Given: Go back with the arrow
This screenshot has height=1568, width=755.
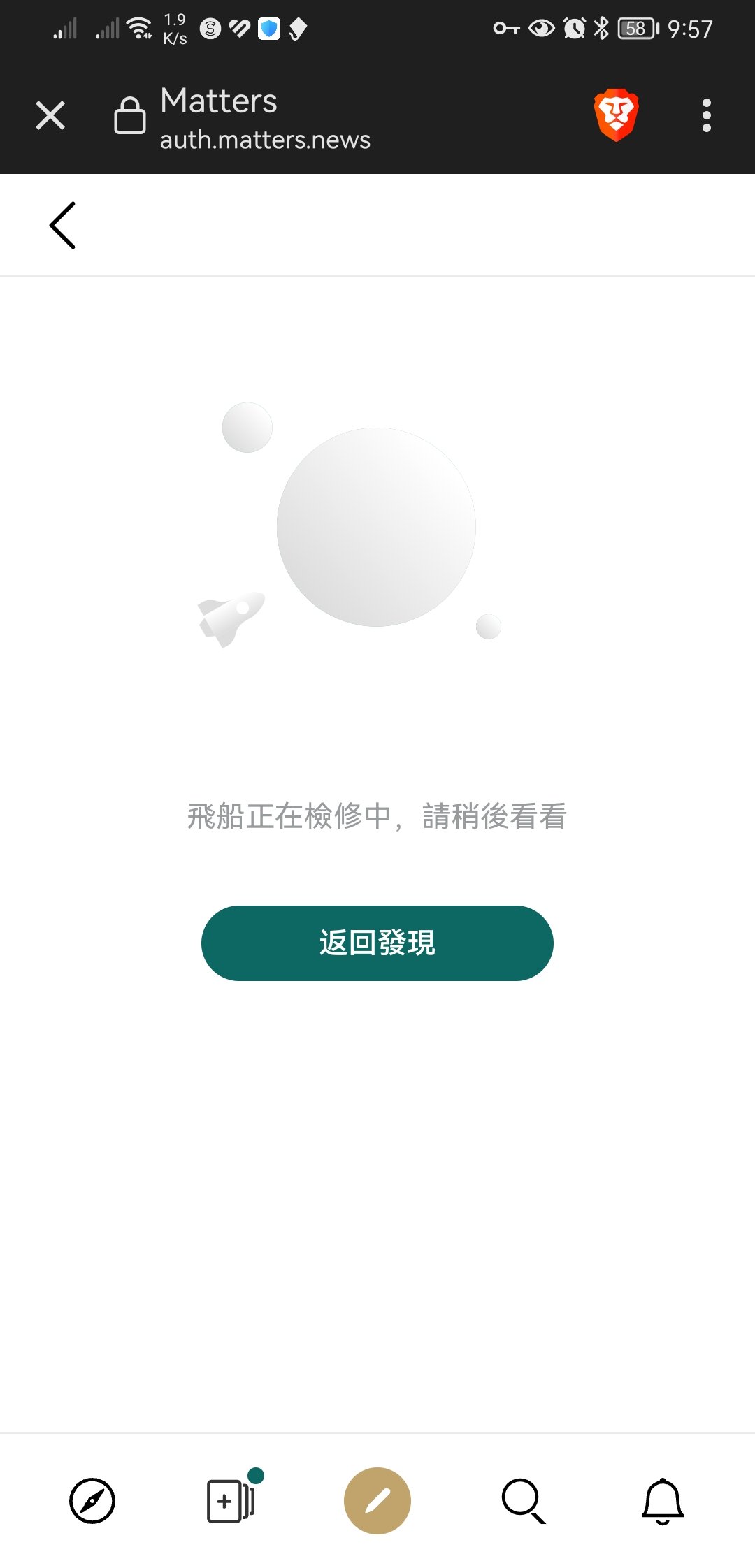Looking at the screenshot, I should pyautogui.click(x=63, y=225).
